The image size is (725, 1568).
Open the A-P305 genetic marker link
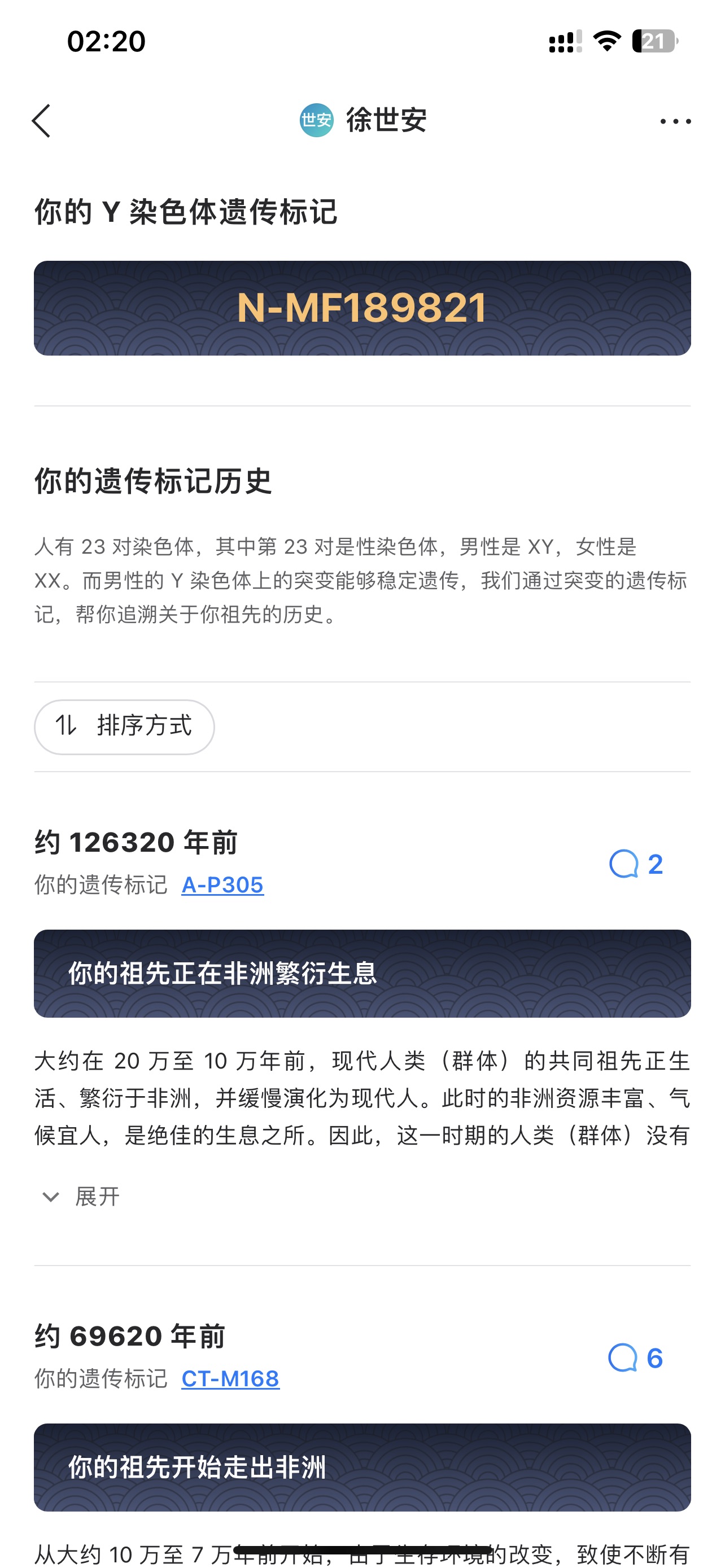(x=222, y=885)
